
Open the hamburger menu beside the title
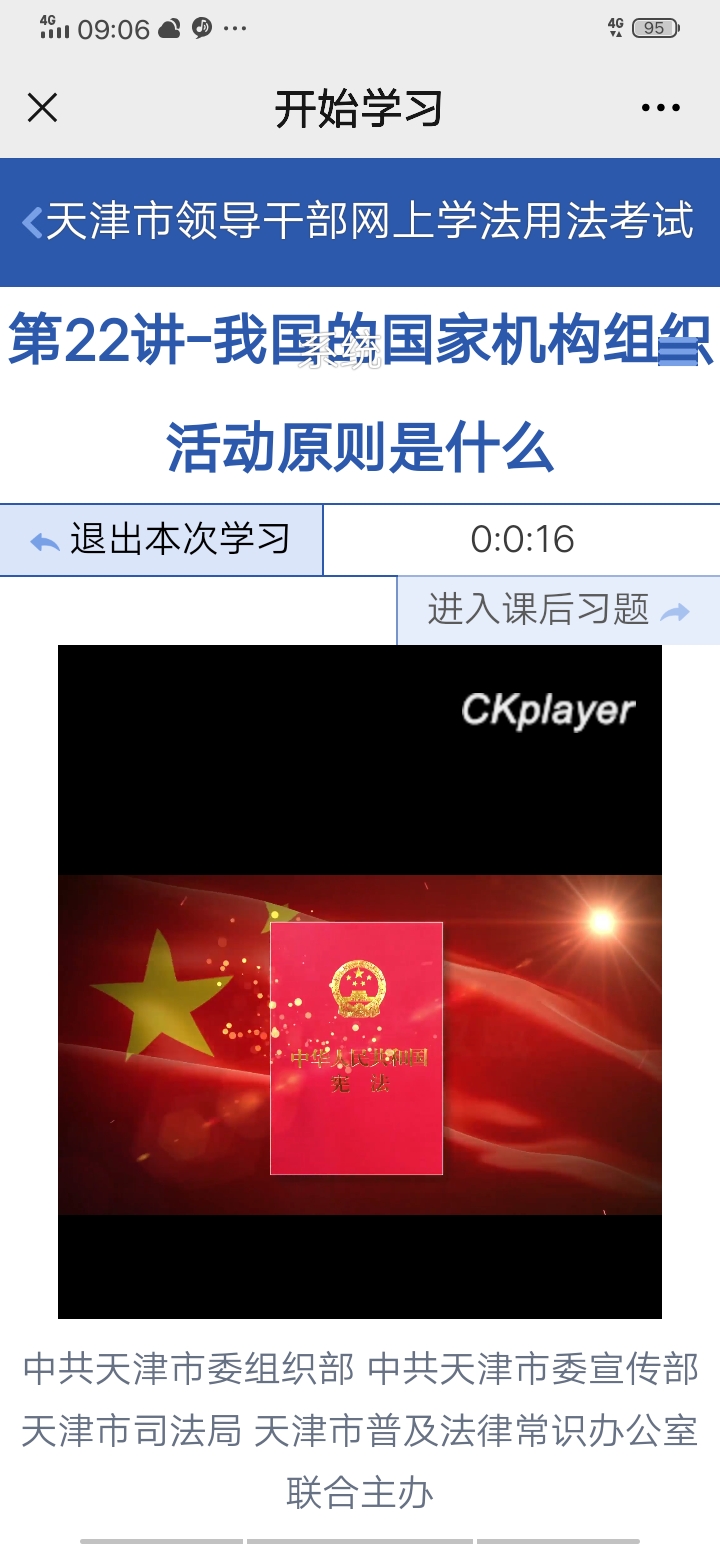point(678,350)
